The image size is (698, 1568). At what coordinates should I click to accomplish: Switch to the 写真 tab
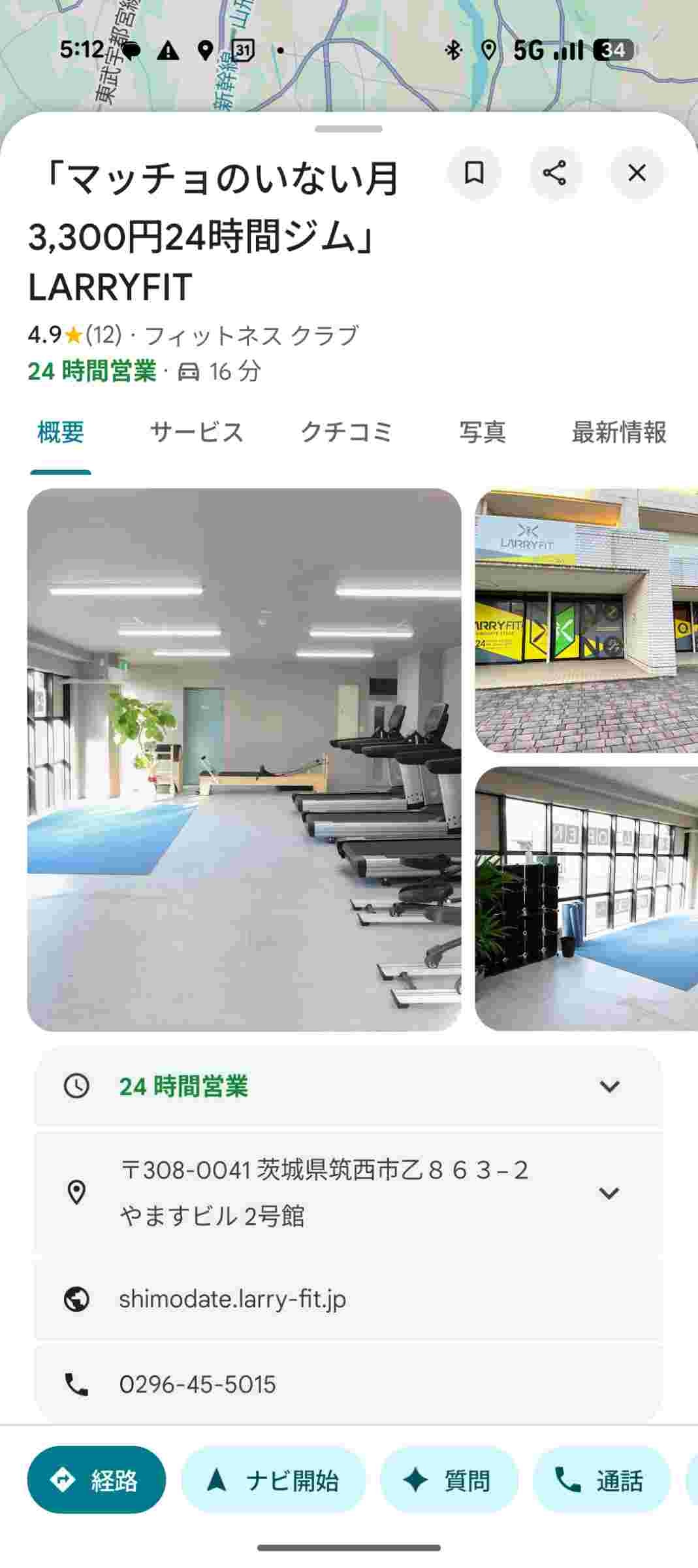click(482, 433)
